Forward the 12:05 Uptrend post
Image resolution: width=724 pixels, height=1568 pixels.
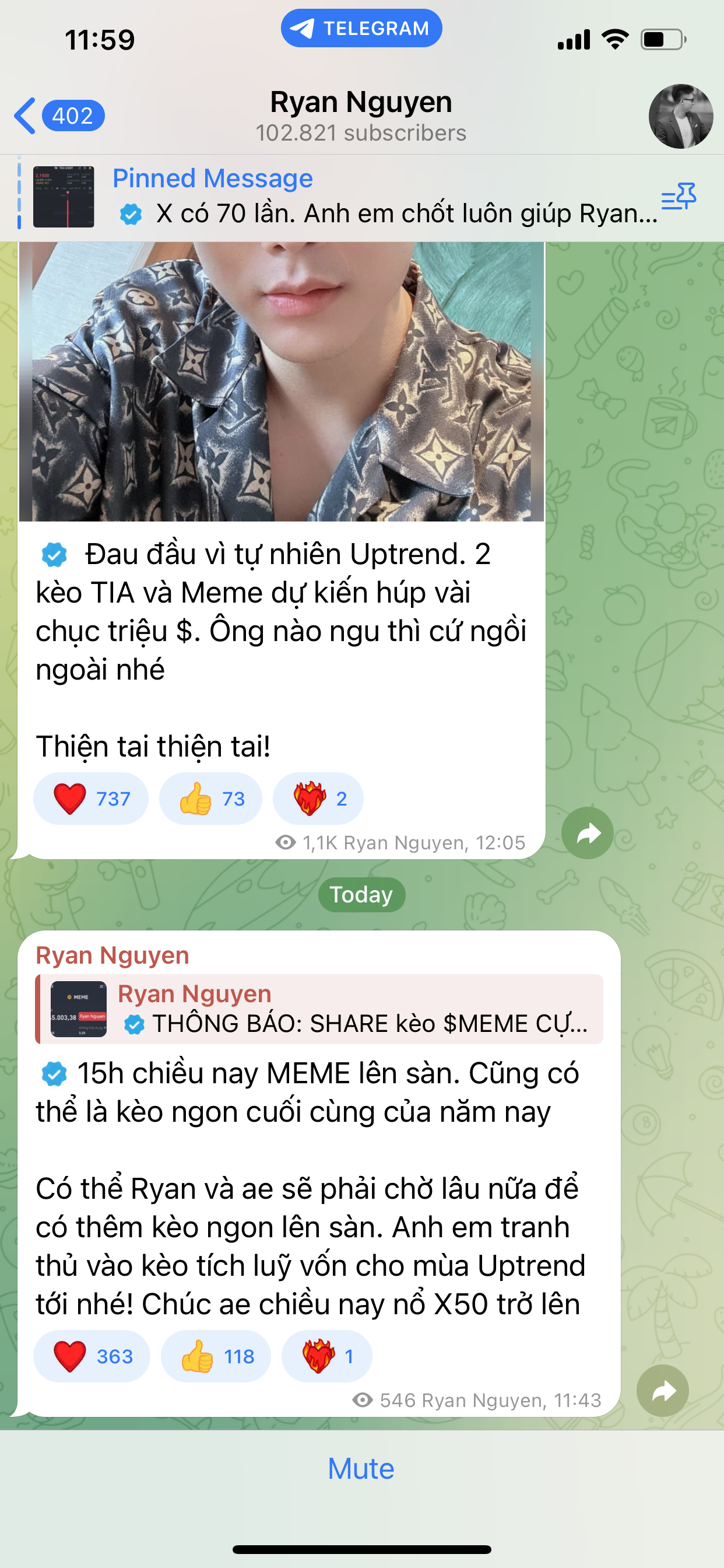pos(587,832)
